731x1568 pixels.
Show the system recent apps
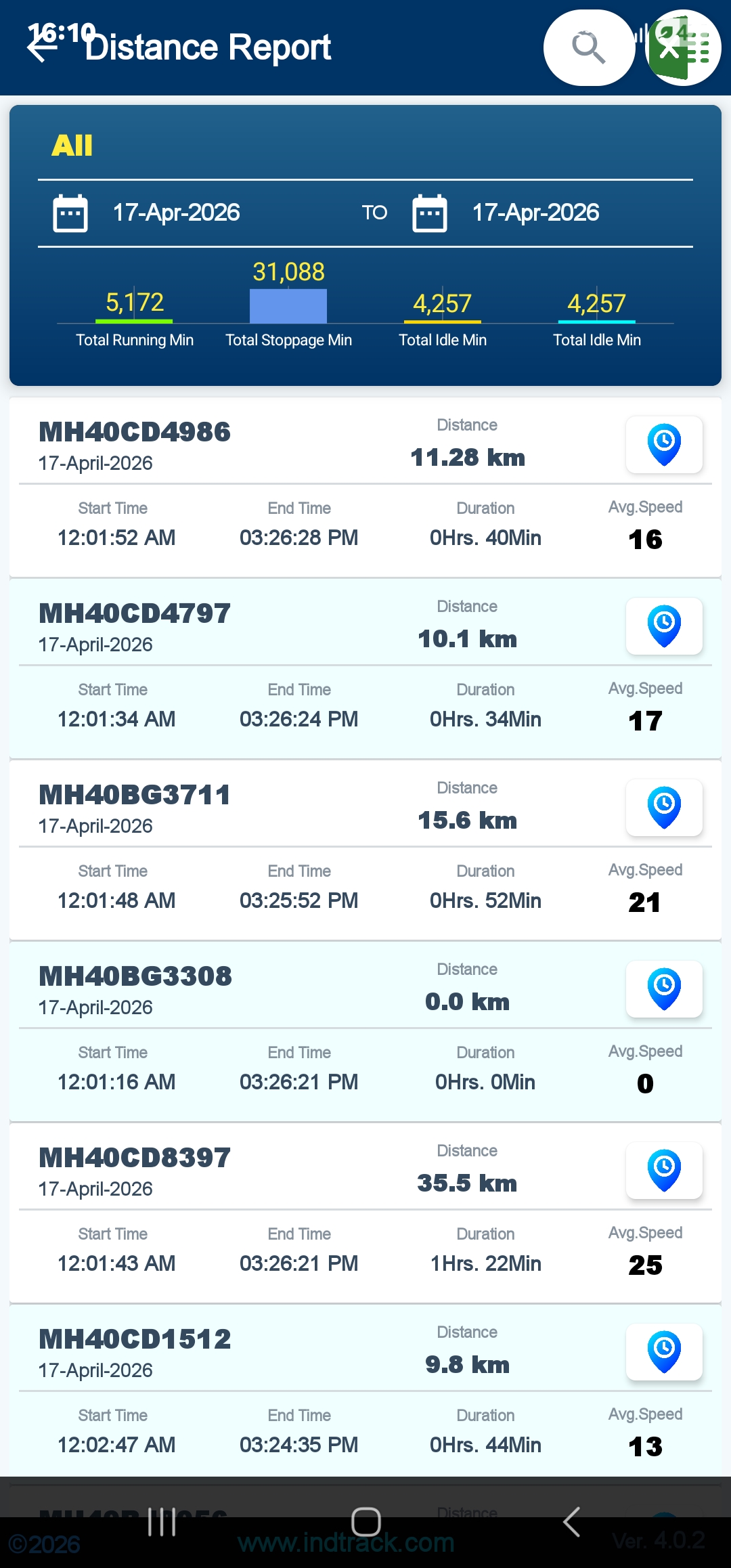[162, 1522]
